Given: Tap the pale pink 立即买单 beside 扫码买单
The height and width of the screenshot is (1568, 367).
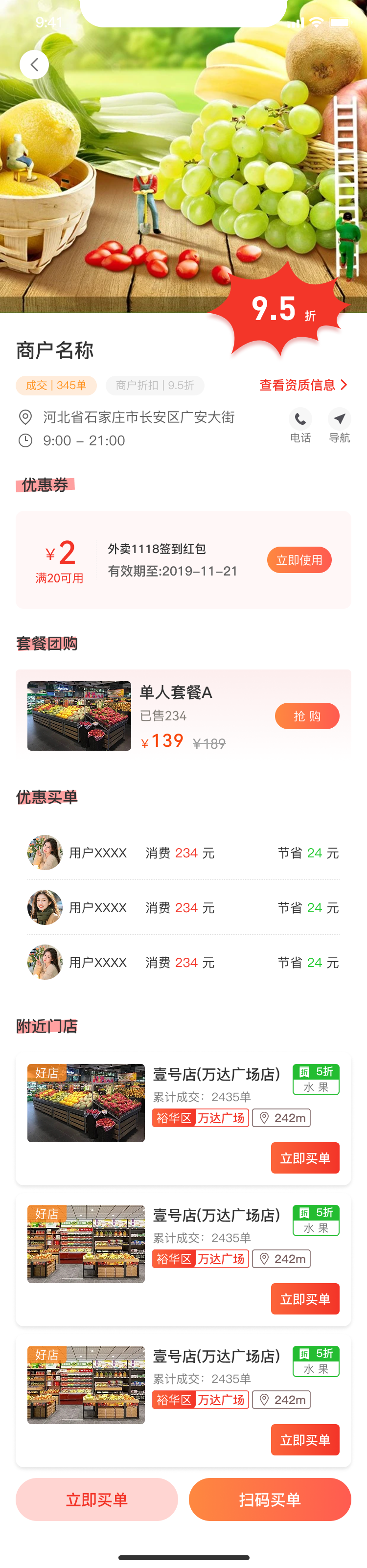Looking at the screenshot, I should point(97,1499).
